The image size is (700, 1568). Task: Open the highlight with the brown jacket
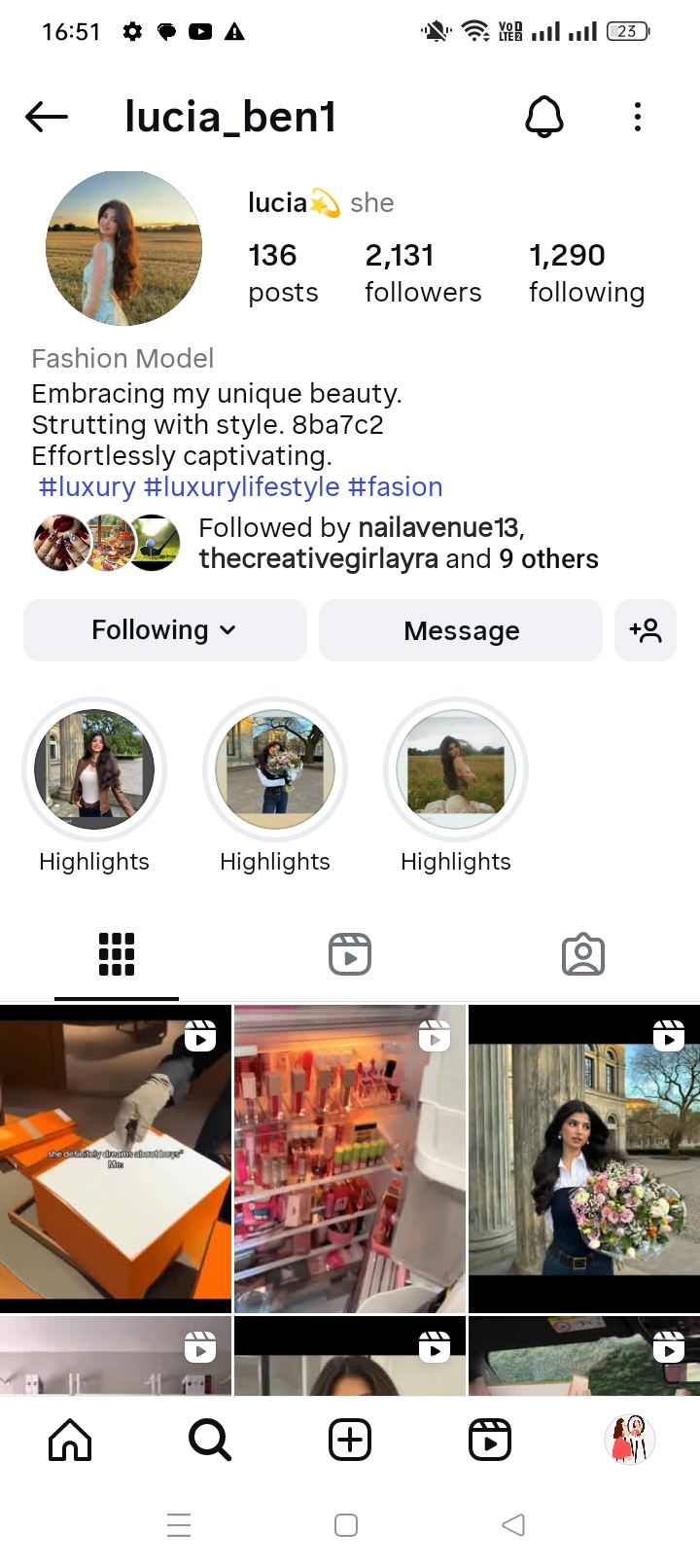(x=94, y=769)
